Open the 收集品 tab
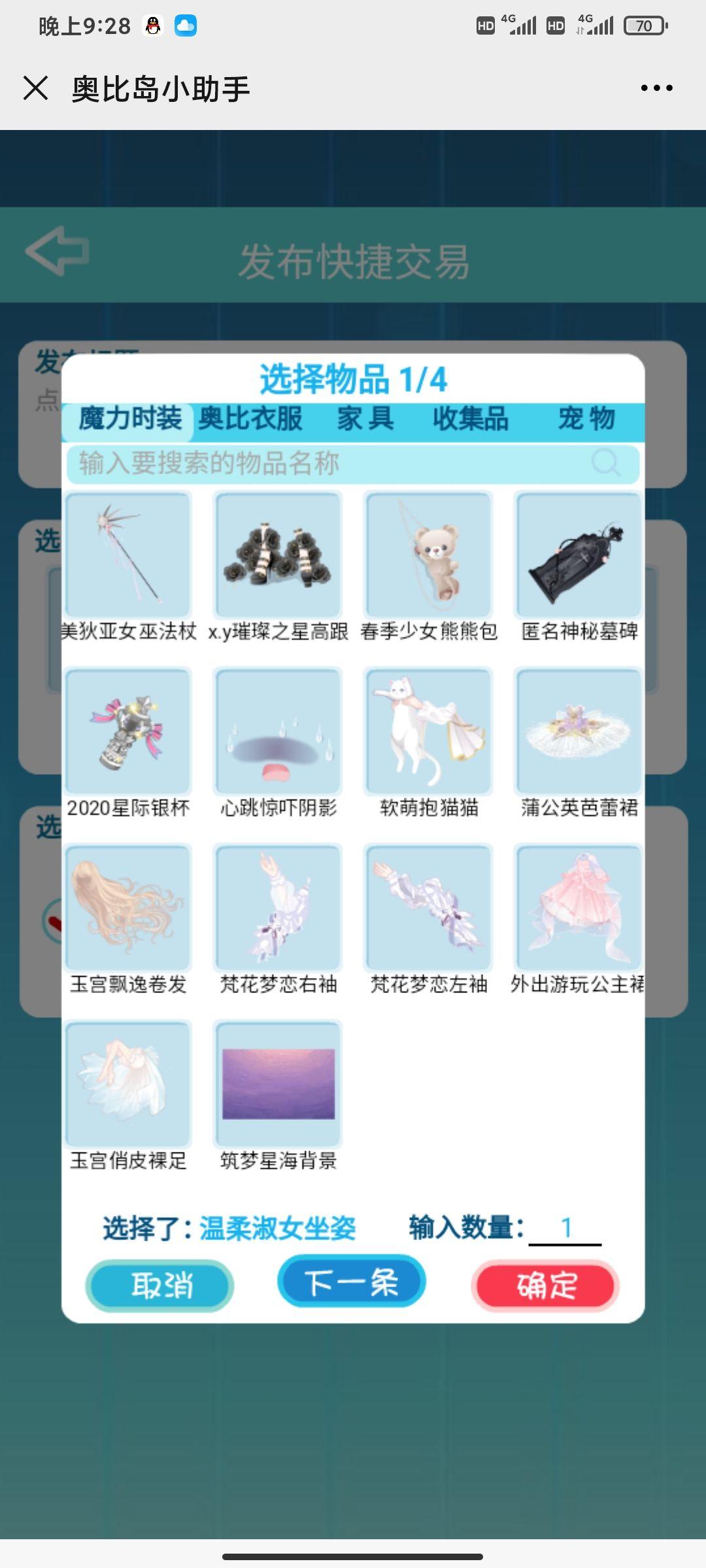 tap(470, 419)
